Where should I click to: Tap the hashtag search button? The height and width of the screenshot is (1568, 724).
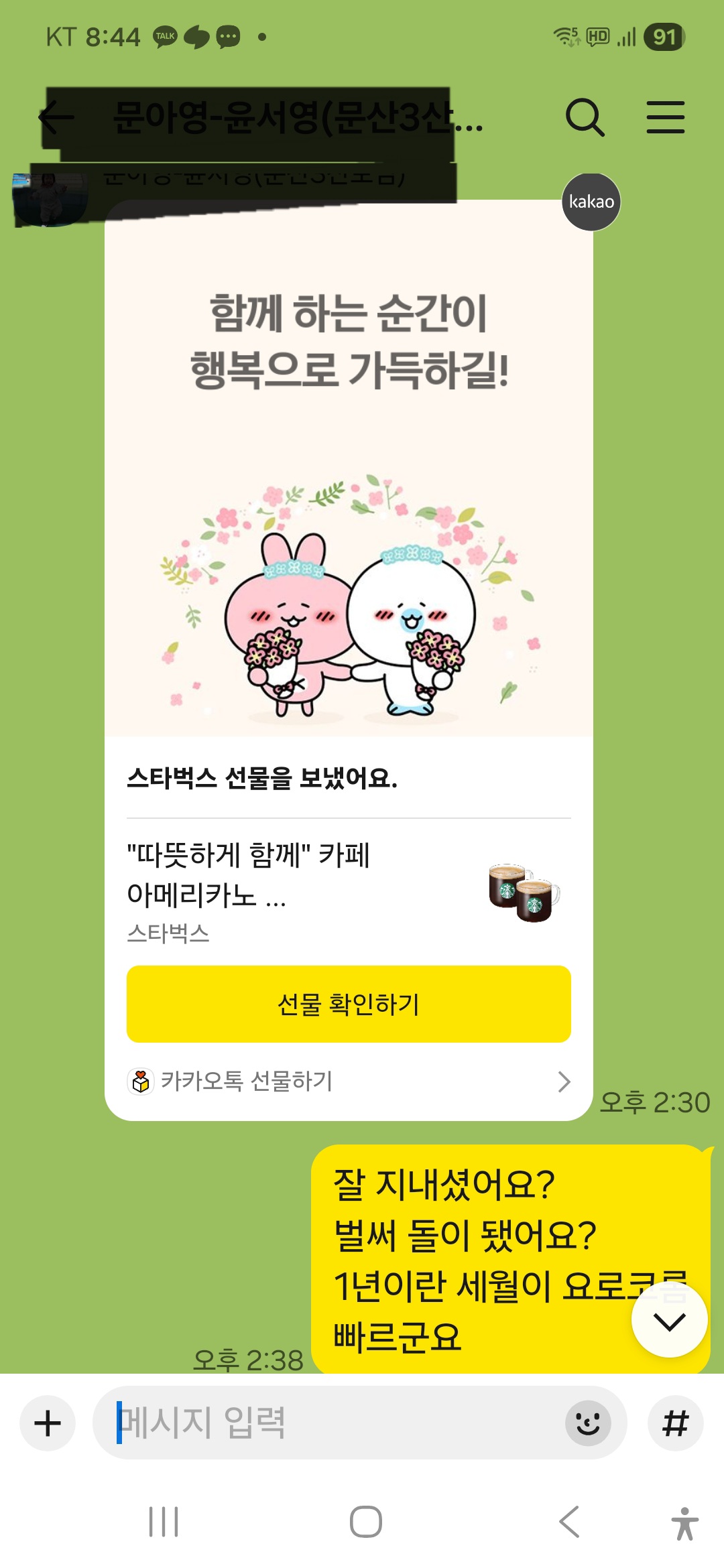675,1423
